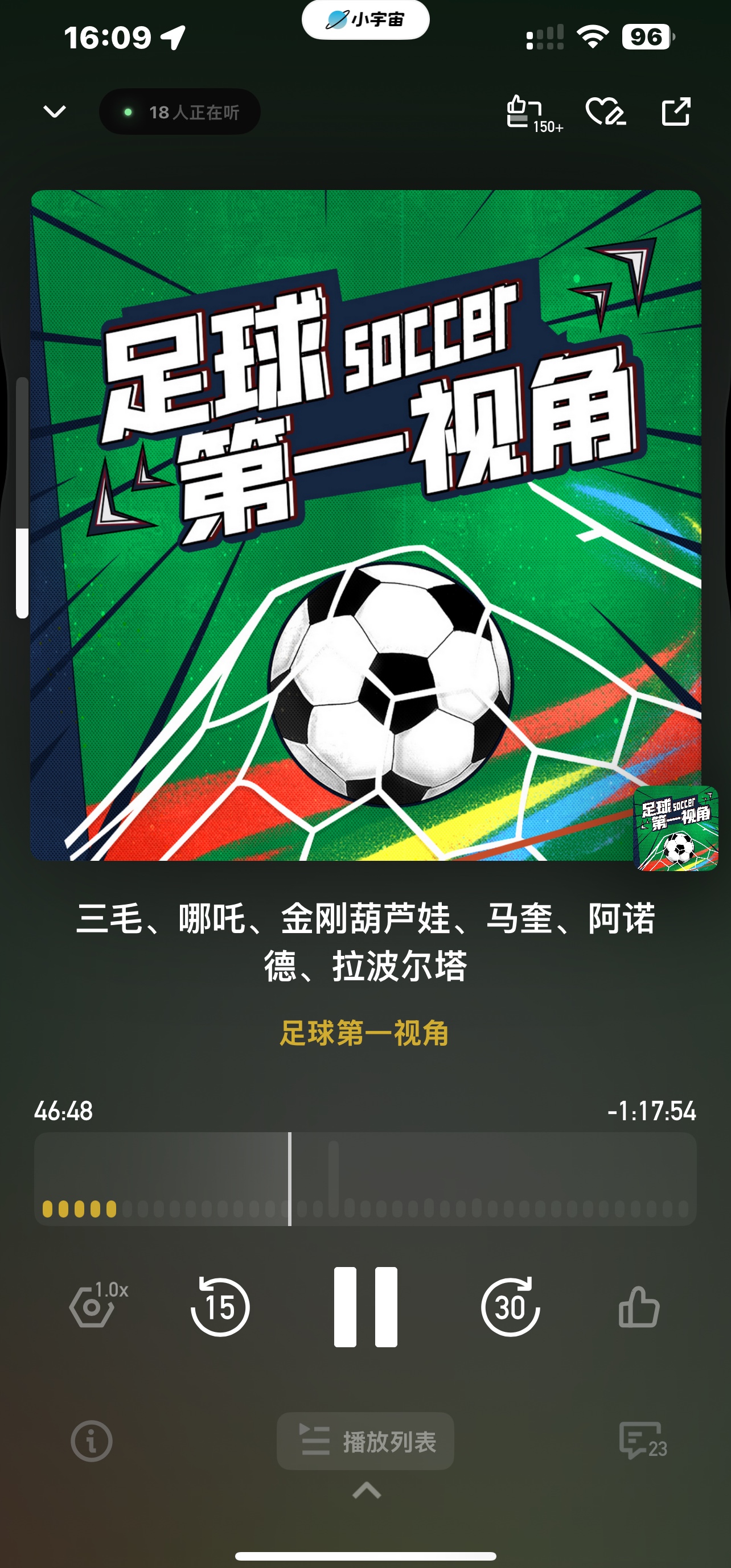Change the 1.0x playback speed

[x=98, y=1306]
